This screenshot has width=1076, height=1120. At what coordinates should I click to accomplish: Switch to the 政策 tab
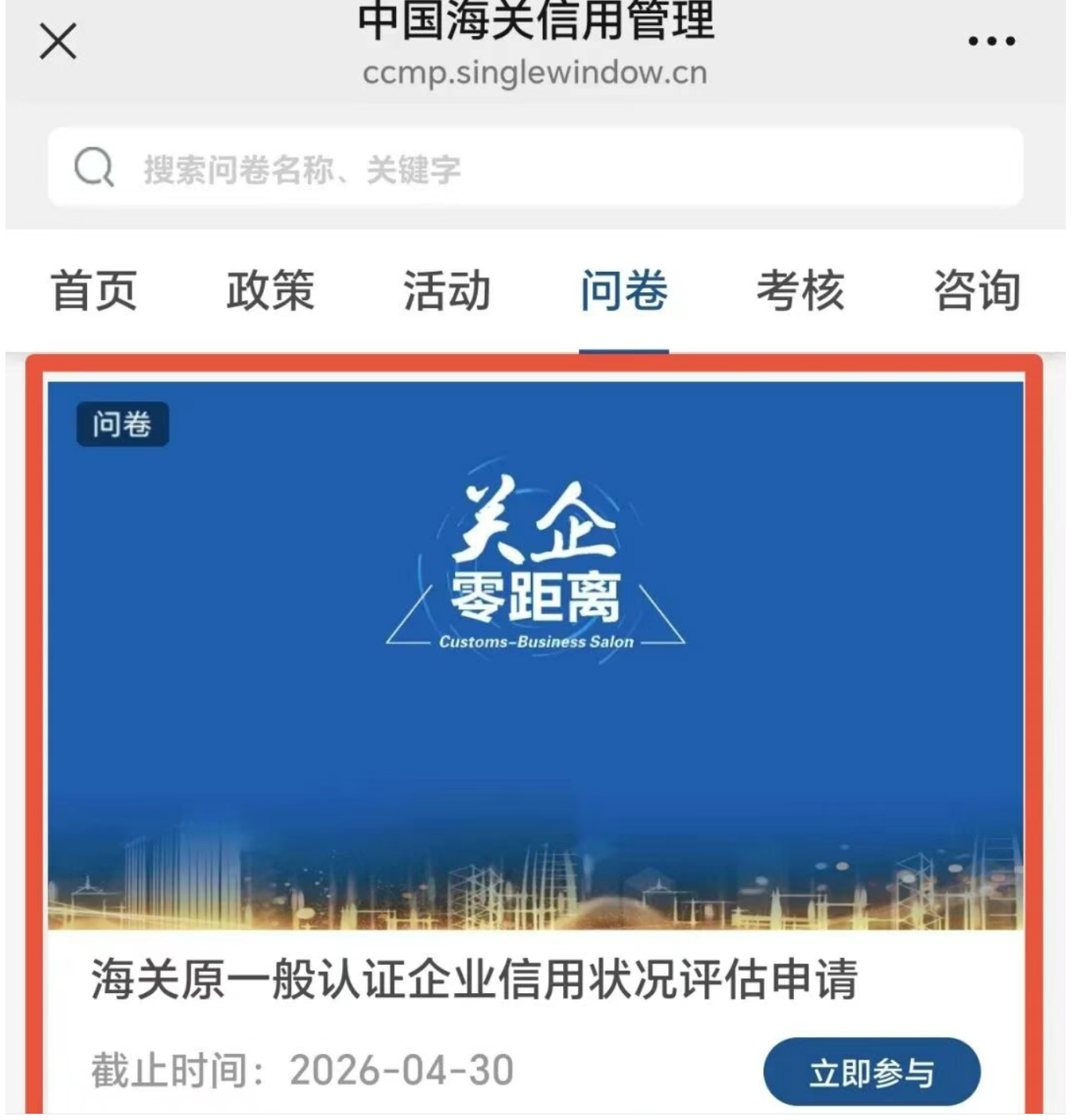270,291
